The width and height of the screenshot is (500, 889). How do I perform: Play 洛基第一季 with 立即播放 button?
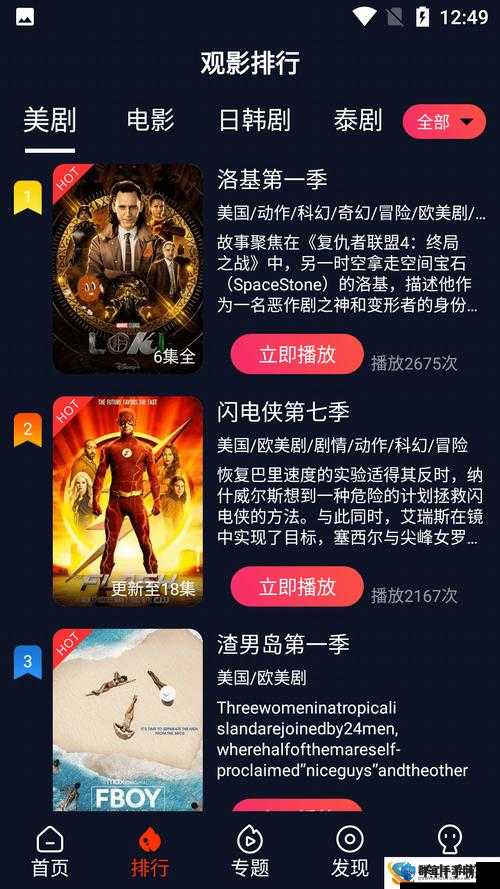coord(297,354)
